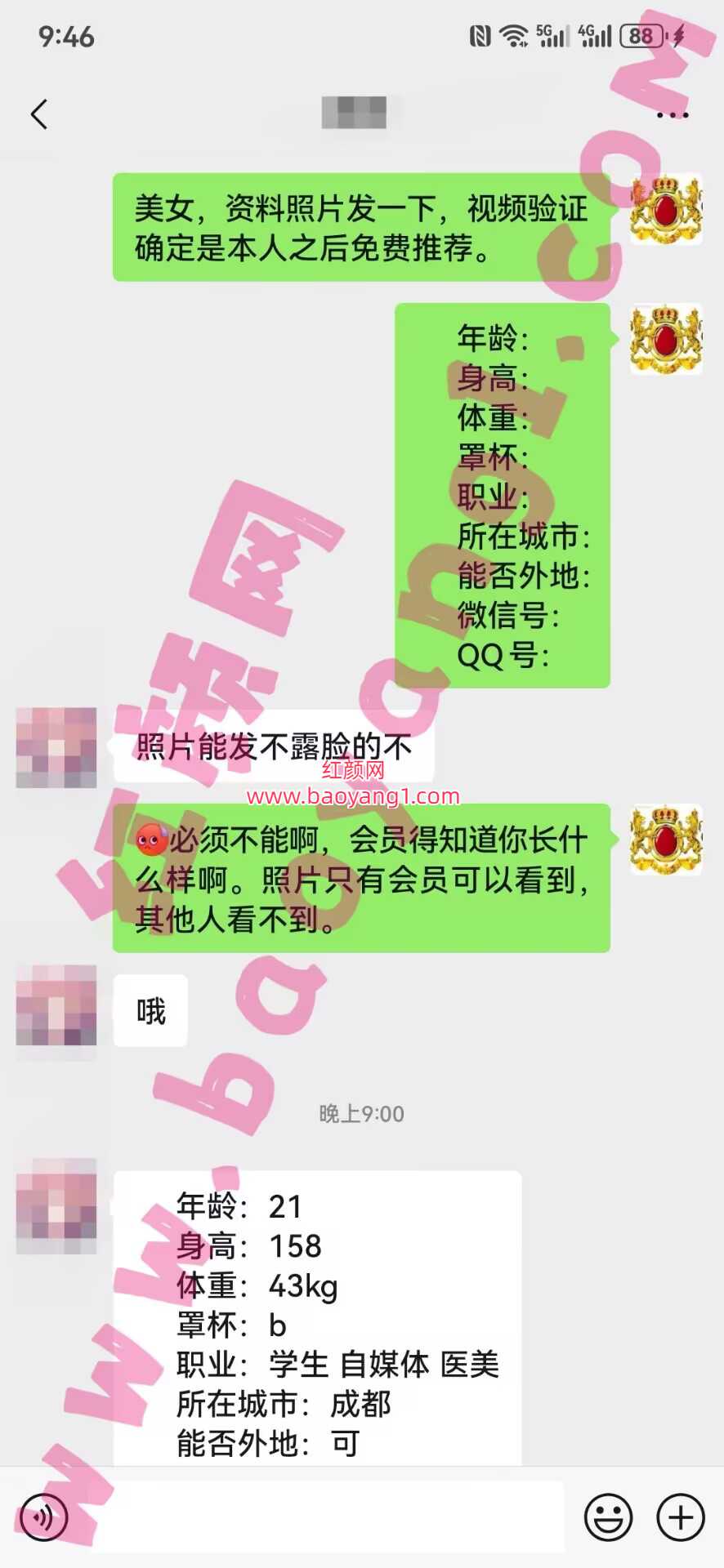
Task: Open the emoji picker
Action: pyautogui.click(x=608, y=1517)
